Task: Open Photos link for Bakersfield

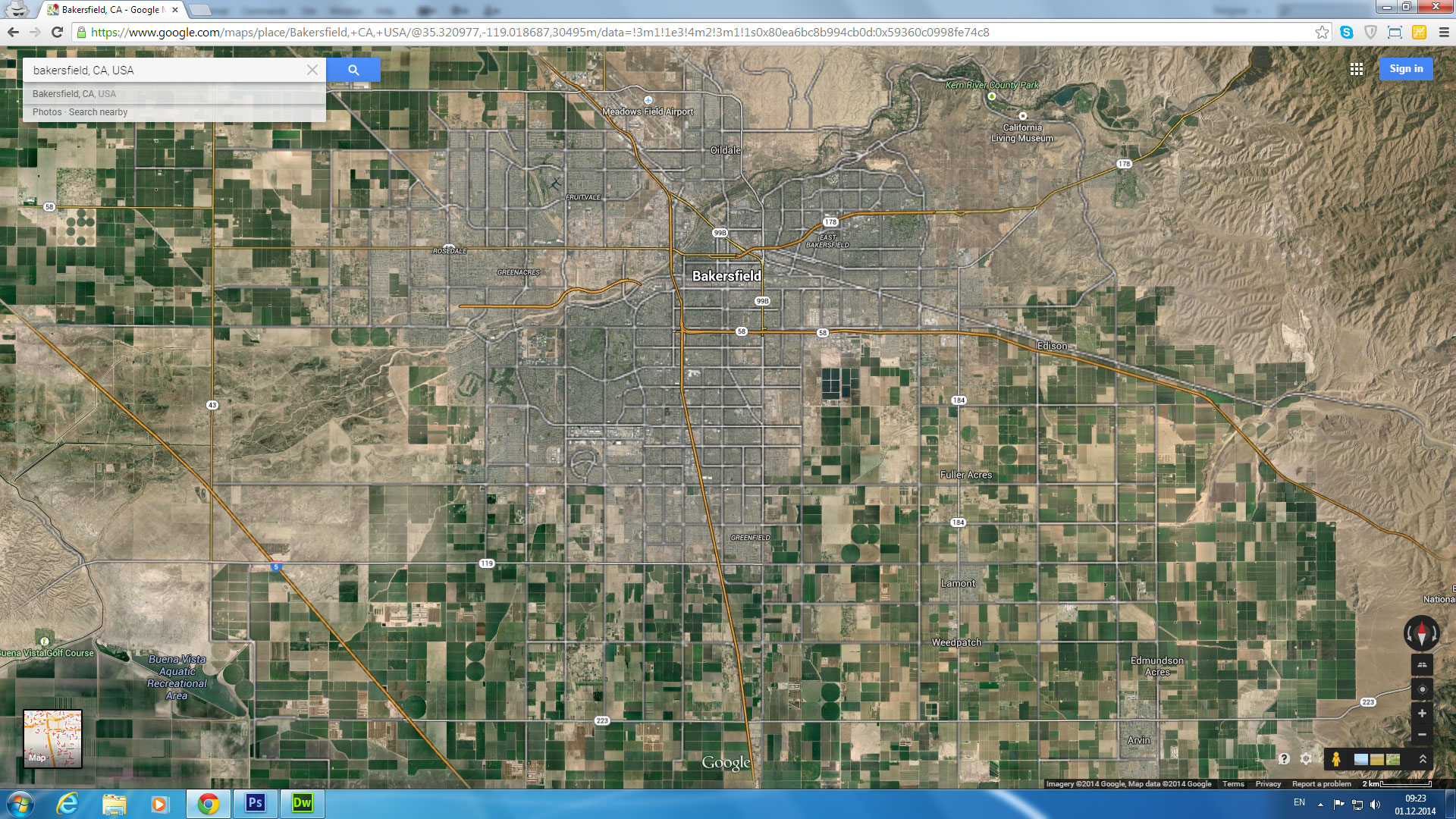Action: pos(47,111)
